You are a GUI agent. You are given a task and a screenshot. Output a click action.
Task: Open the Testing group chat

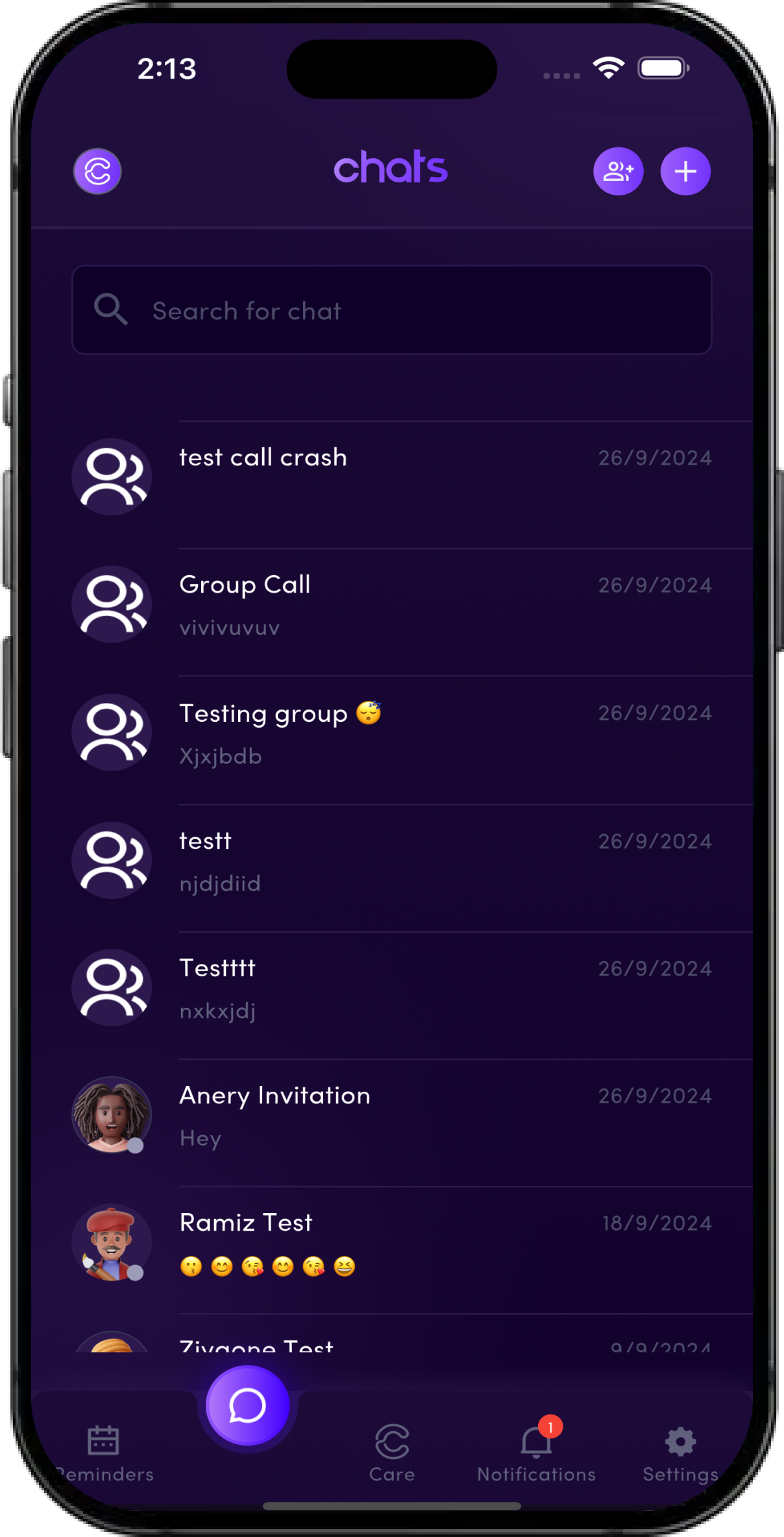click(x=392, y=733)
